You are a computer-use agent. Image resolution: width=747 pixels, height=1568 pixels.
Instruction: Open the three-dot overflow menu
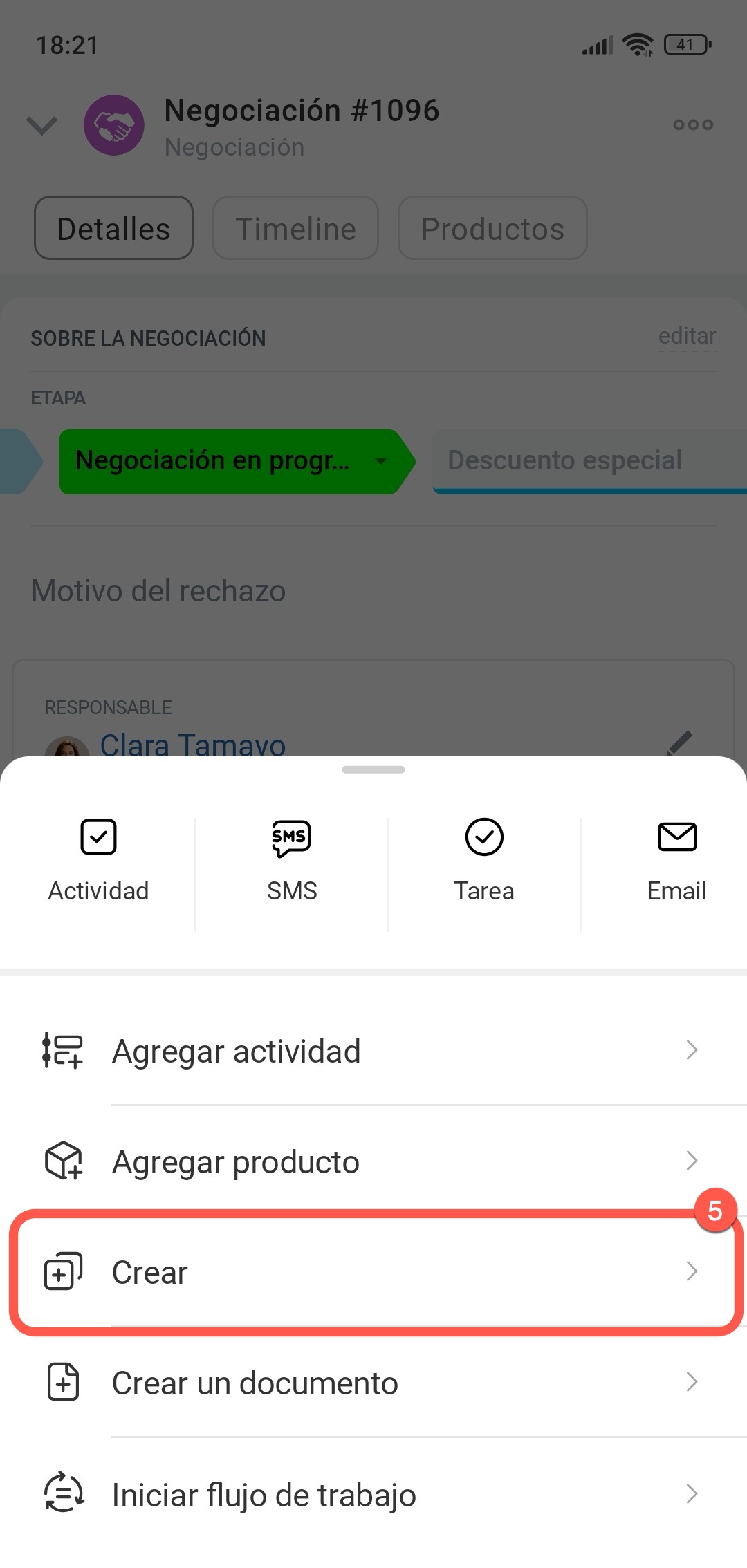[x=693, y=125]
